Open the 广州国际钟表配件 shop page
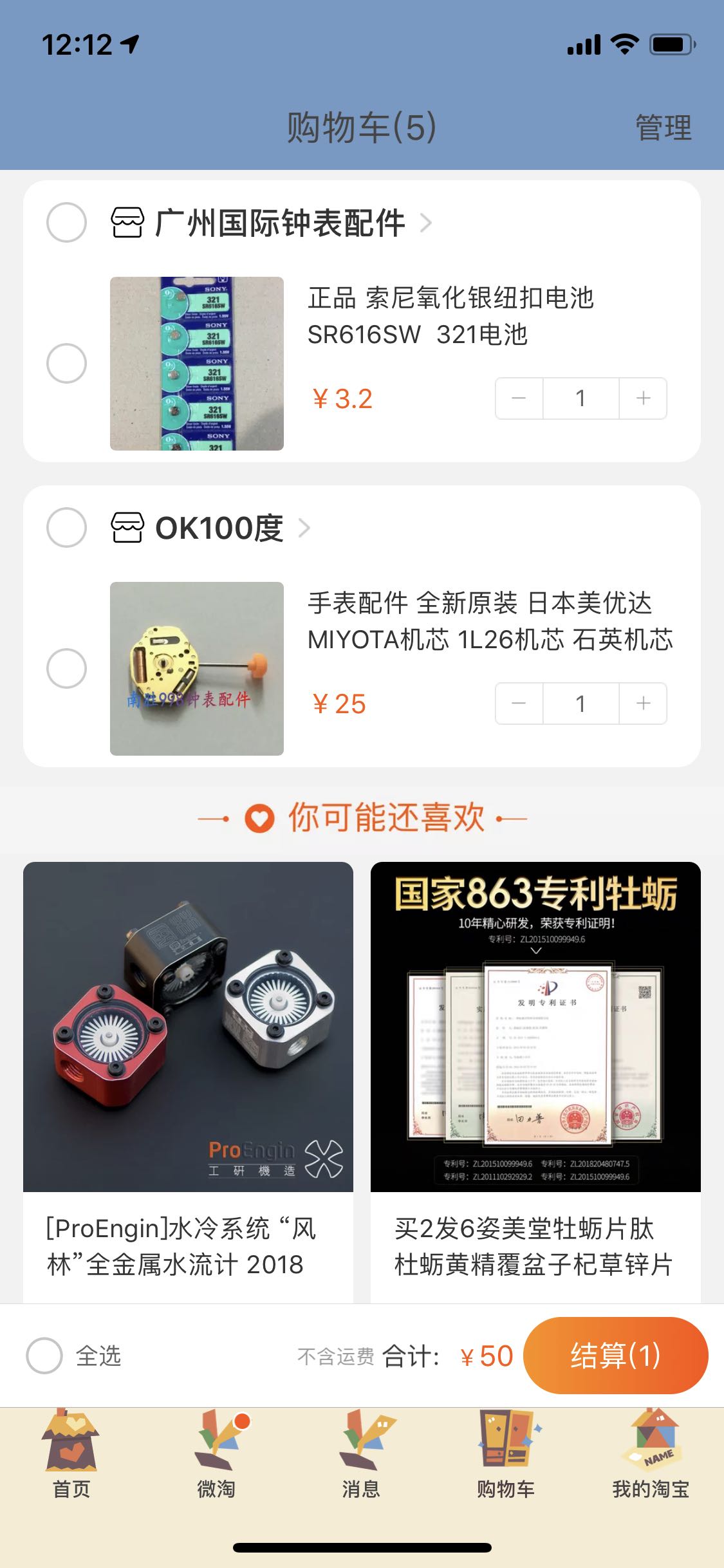Screen dimensions: 724x1568 pyautogui.click(x=280, y=223)
